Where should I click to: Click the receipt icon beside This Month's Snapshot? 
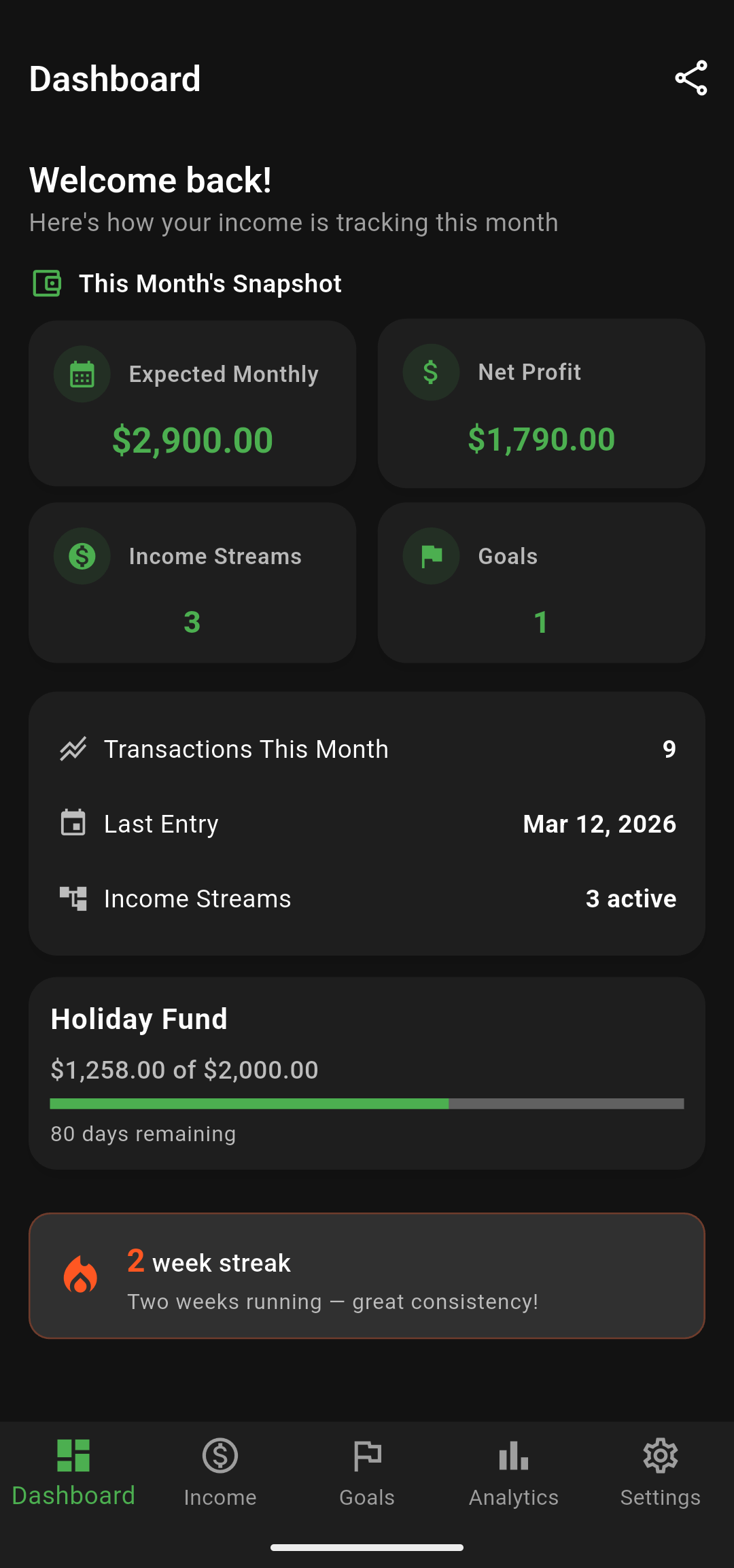tap(48, 282)
